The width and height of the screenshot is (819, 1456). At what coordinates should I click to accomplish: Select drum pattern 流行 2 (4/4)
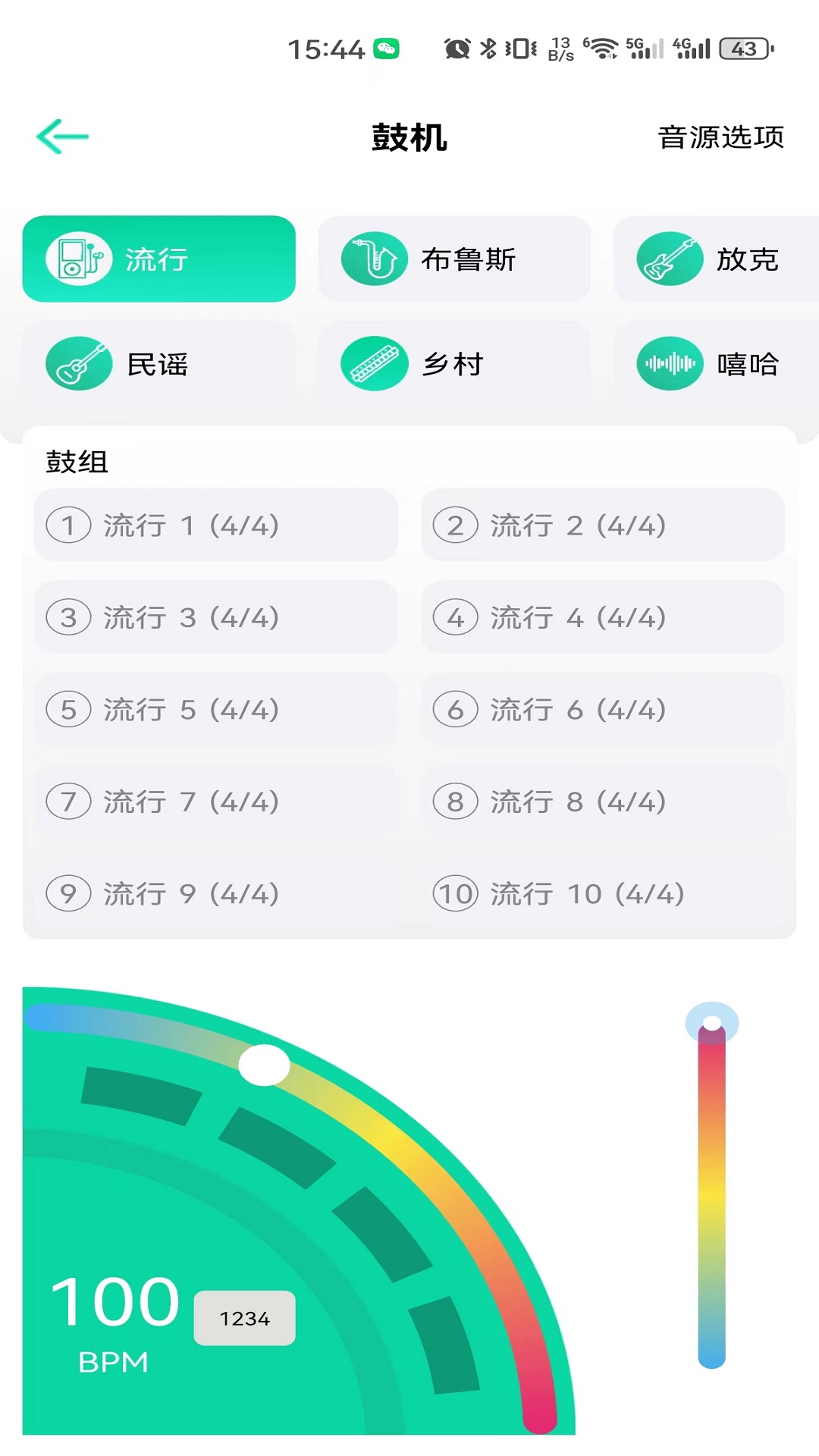601,523
